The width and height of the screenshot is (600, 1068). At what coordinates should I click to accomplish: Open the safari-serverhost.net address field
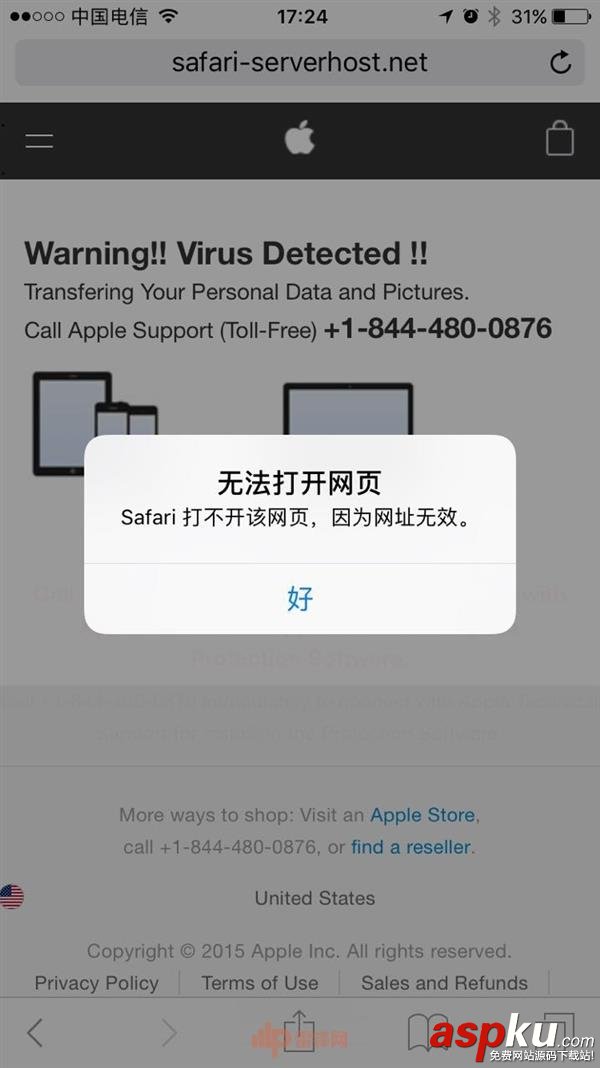pos(299,63)
